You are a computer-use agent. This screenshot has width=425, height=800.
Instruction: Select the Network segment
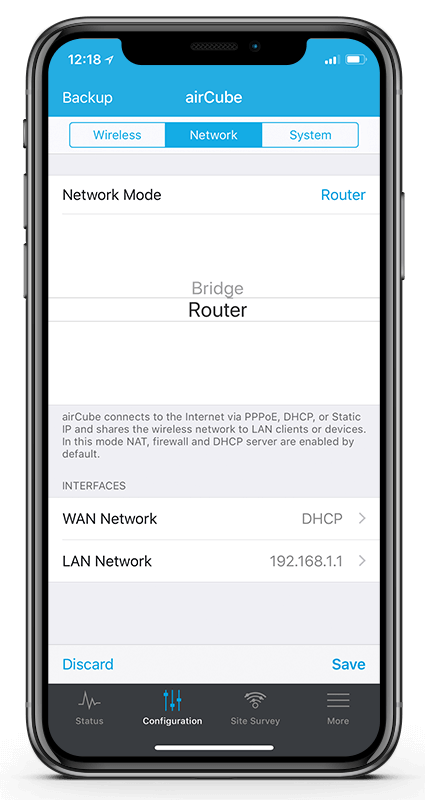214,135
